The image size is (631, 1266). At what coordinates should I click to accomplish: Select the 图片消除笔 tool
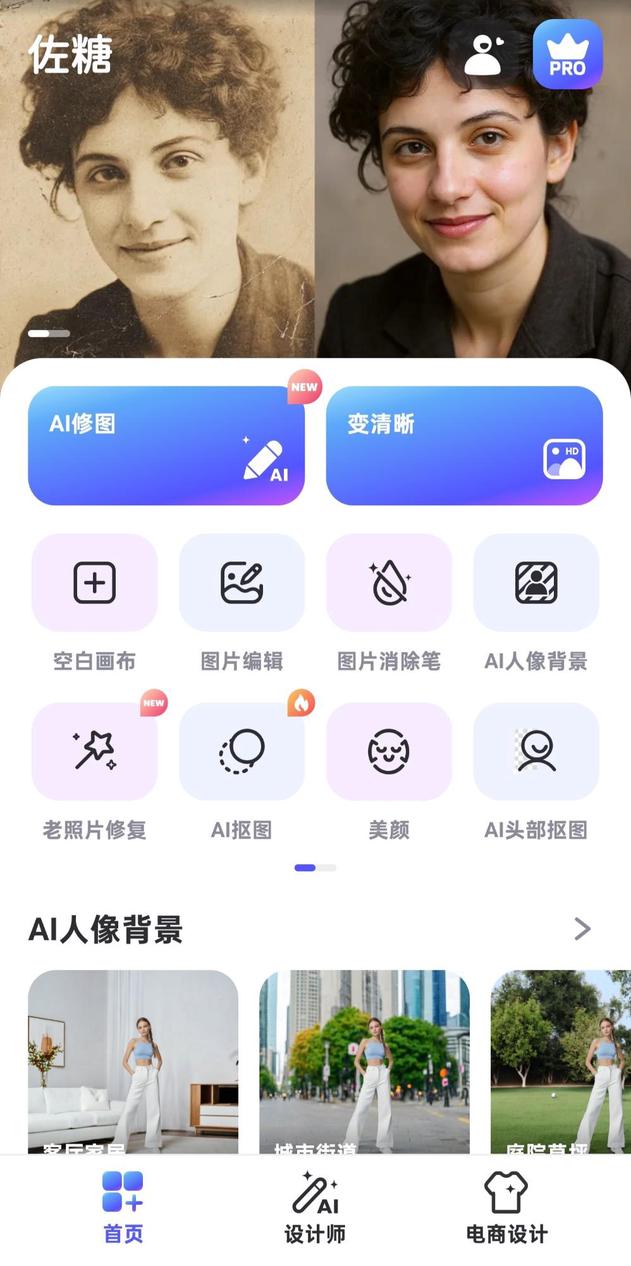click(389, 583)
